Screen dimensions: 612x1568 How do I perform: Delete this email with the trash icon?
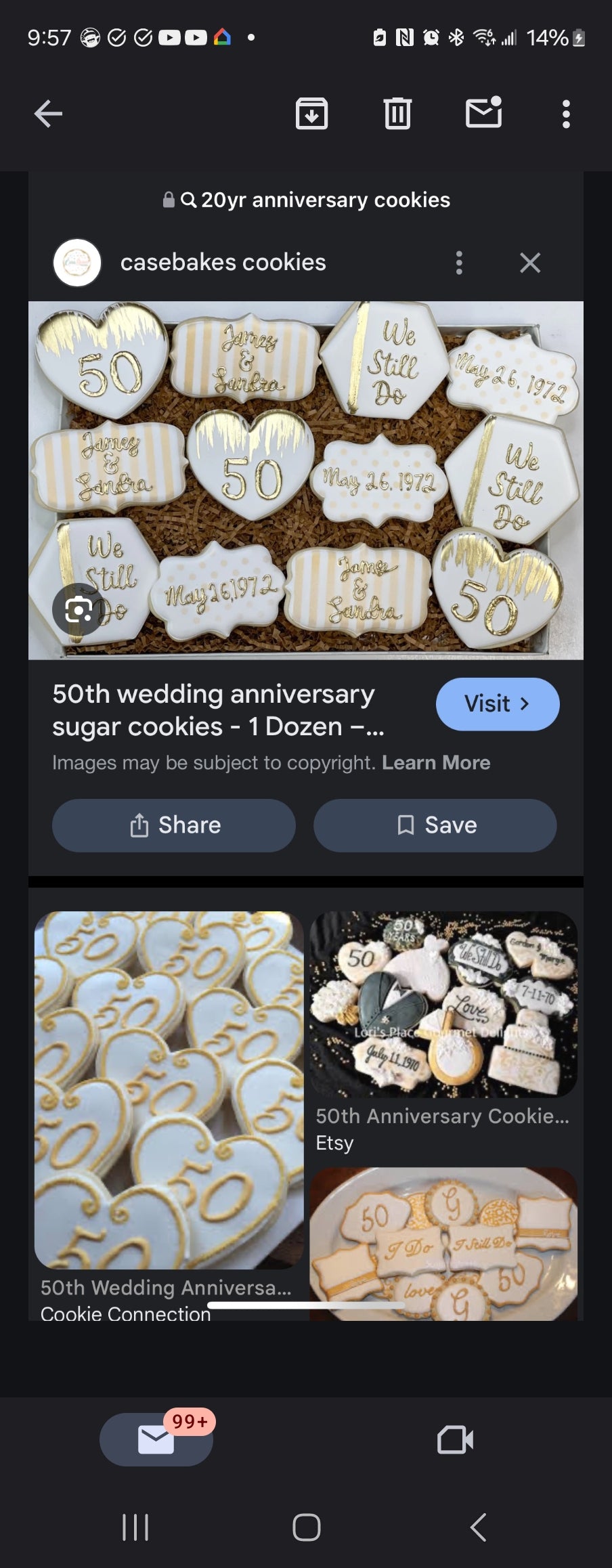(x=397, y=113)
